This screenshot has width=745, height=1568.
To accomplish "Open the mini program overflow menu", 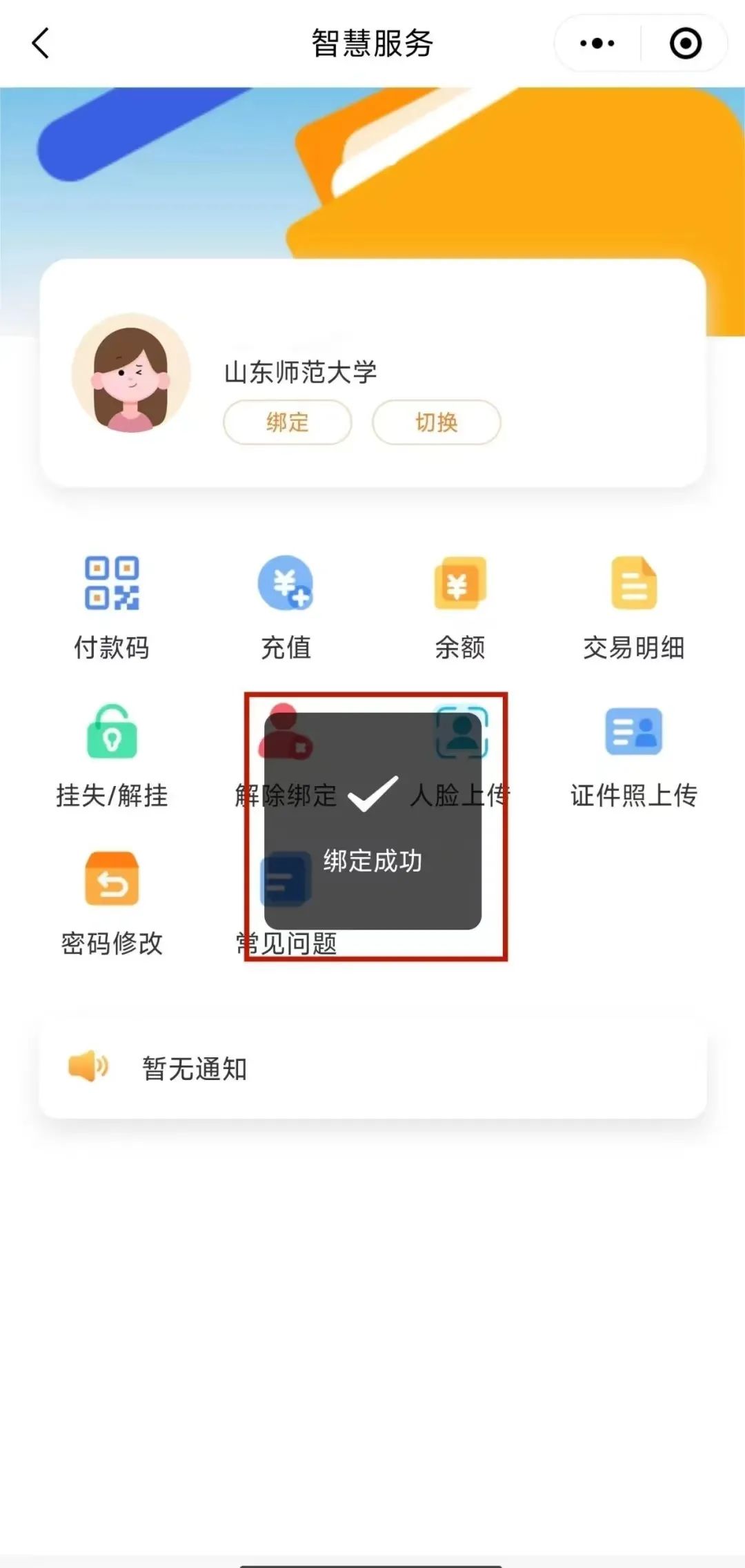I will click(x=597, y=43).
